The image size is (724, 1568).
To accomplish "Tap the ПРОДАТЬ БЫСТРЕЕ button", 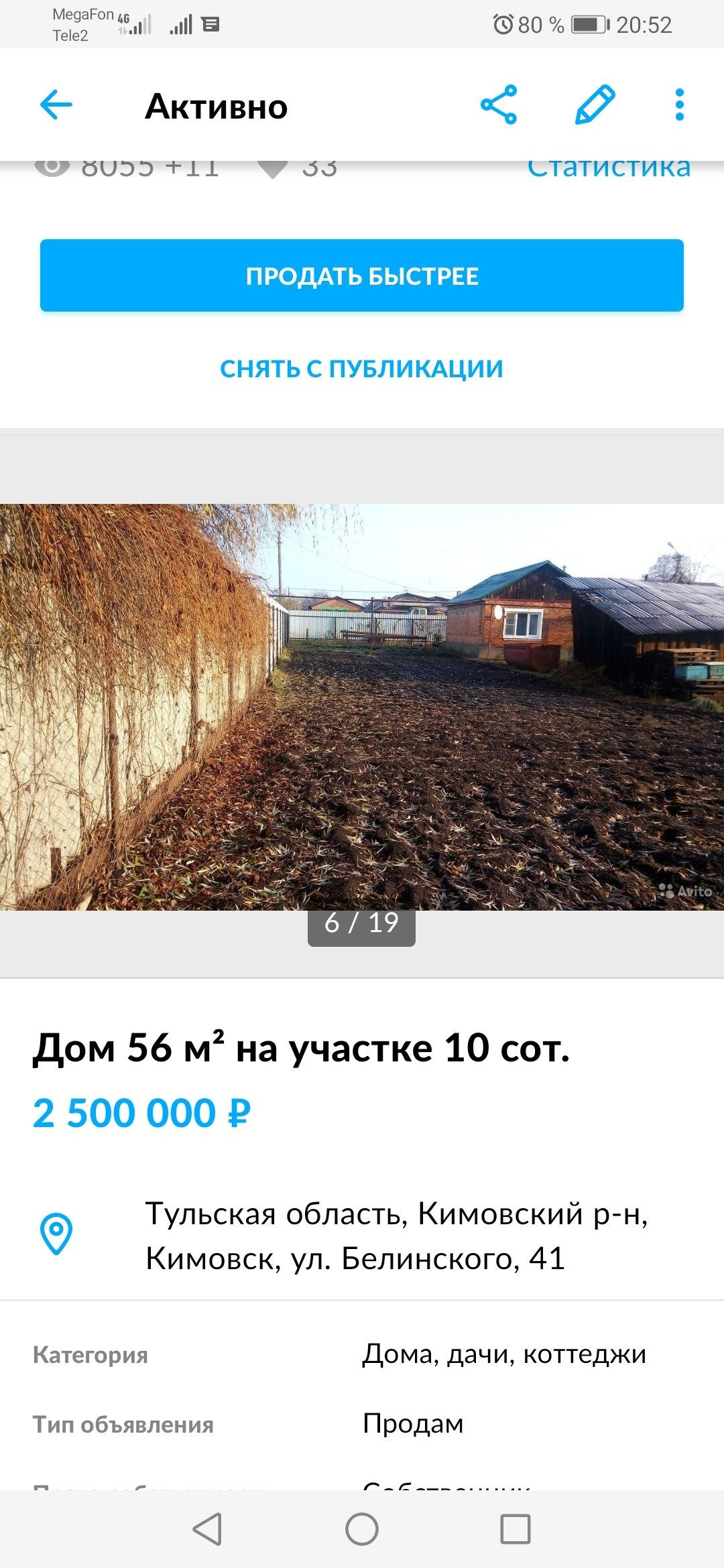I will [362, 275].
